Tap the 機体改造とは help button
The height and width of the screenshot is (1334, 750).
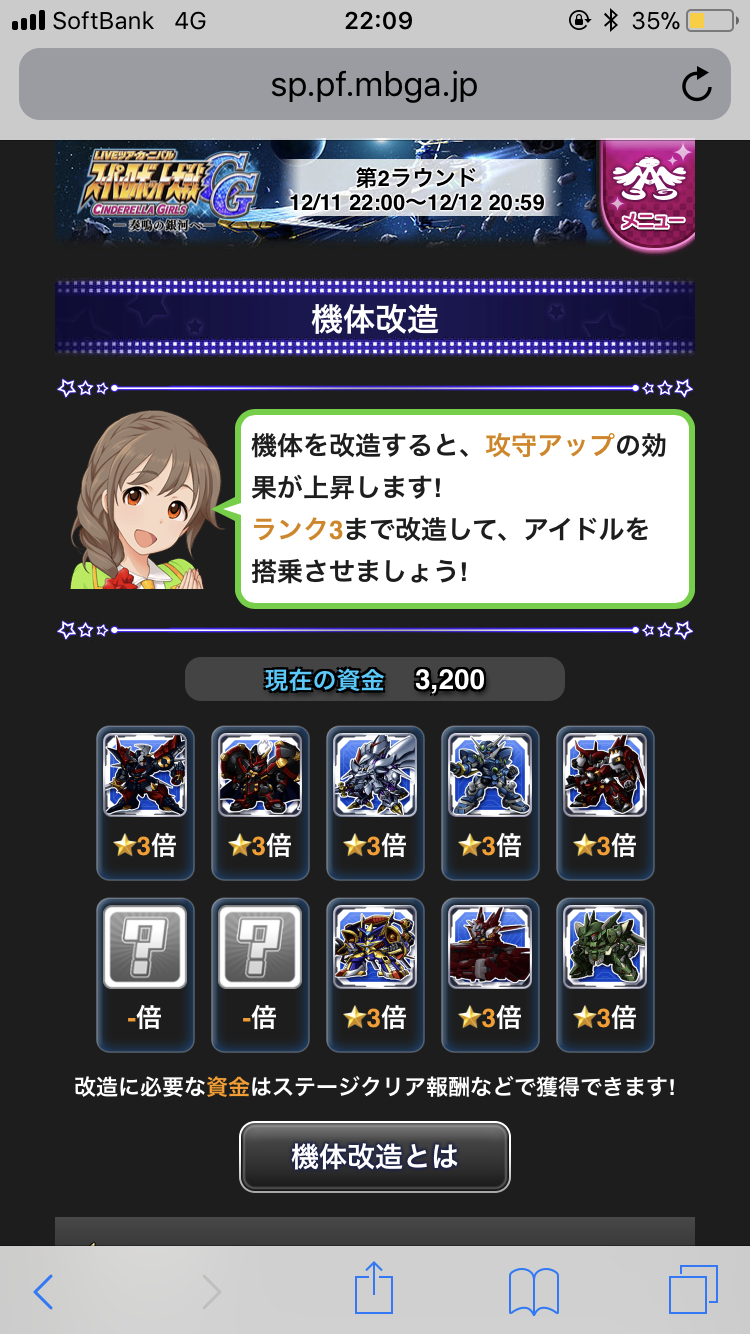tap(375, 1157)
